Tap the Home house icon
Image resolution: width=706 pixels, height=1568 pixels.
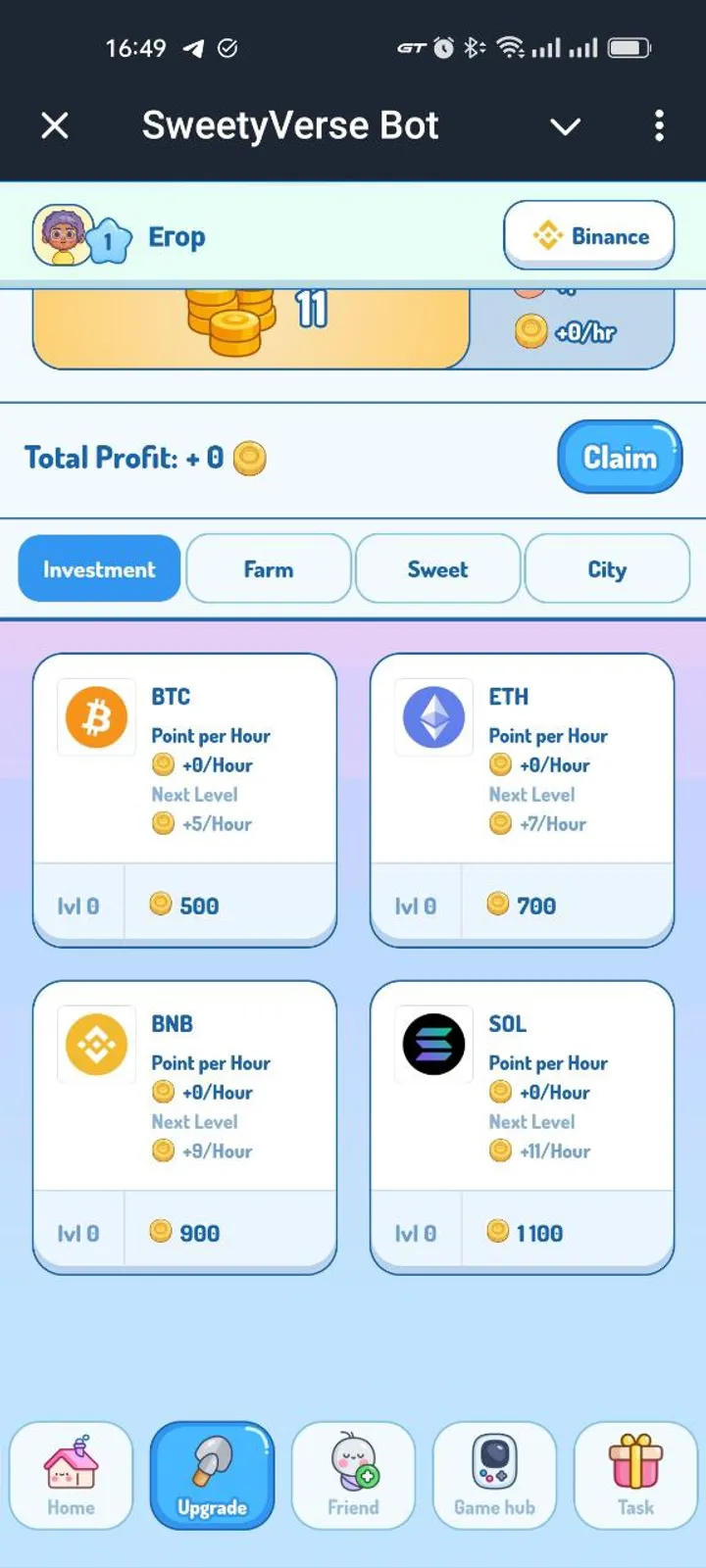(x=71, y=1463)
